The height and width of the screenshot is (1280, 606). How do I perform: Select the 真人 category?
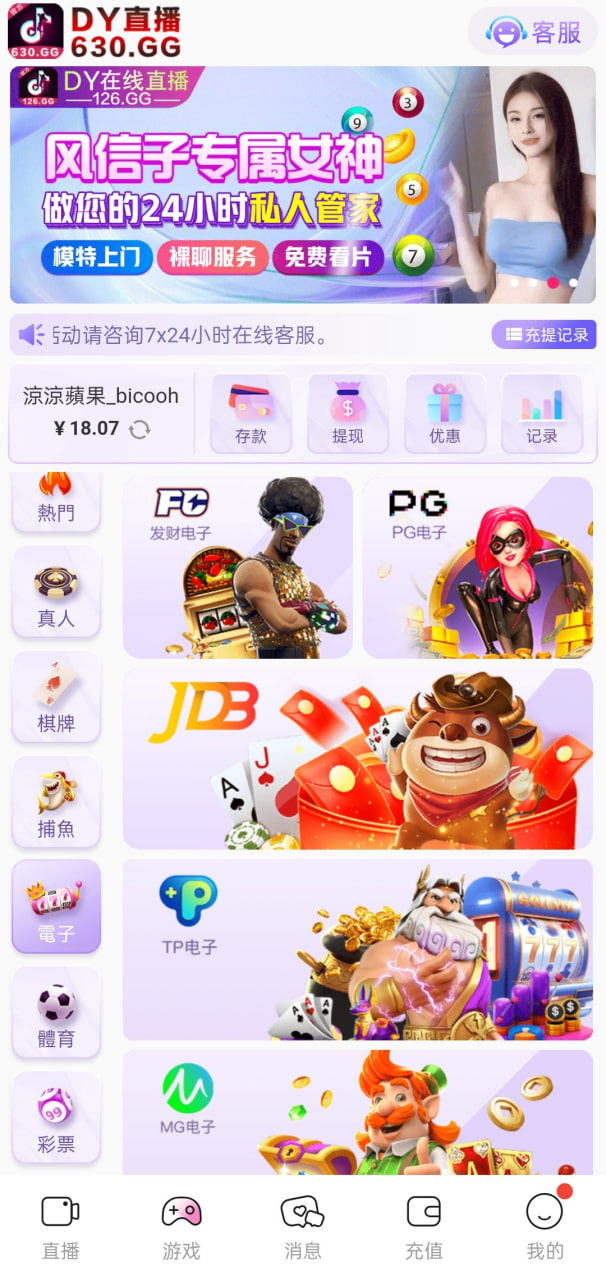pyautogui.click(x=56, y=594)
